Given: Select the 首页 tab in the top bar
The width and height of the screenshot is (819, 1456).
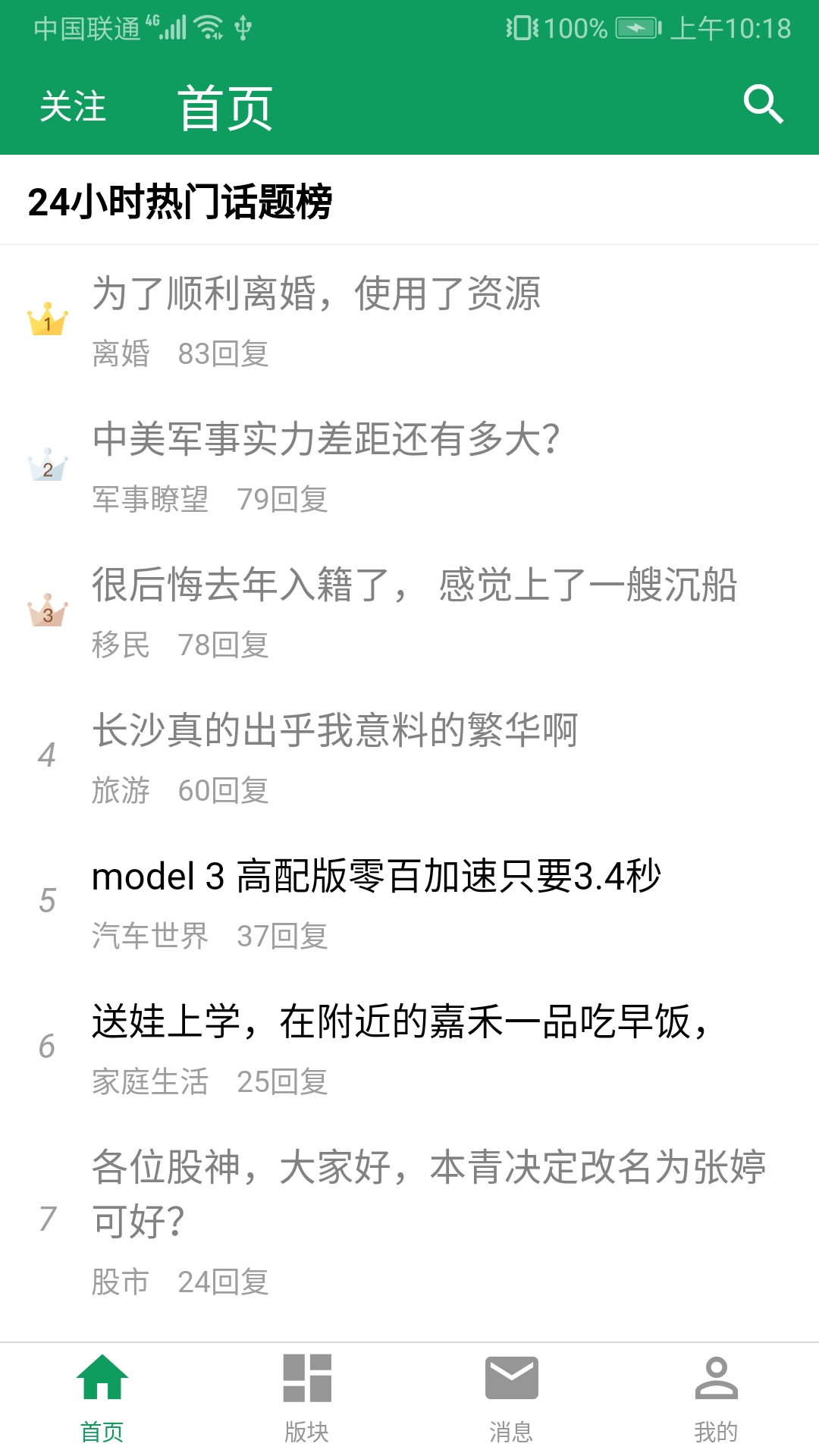Looking at the screenshot, I should click(225, 108).
